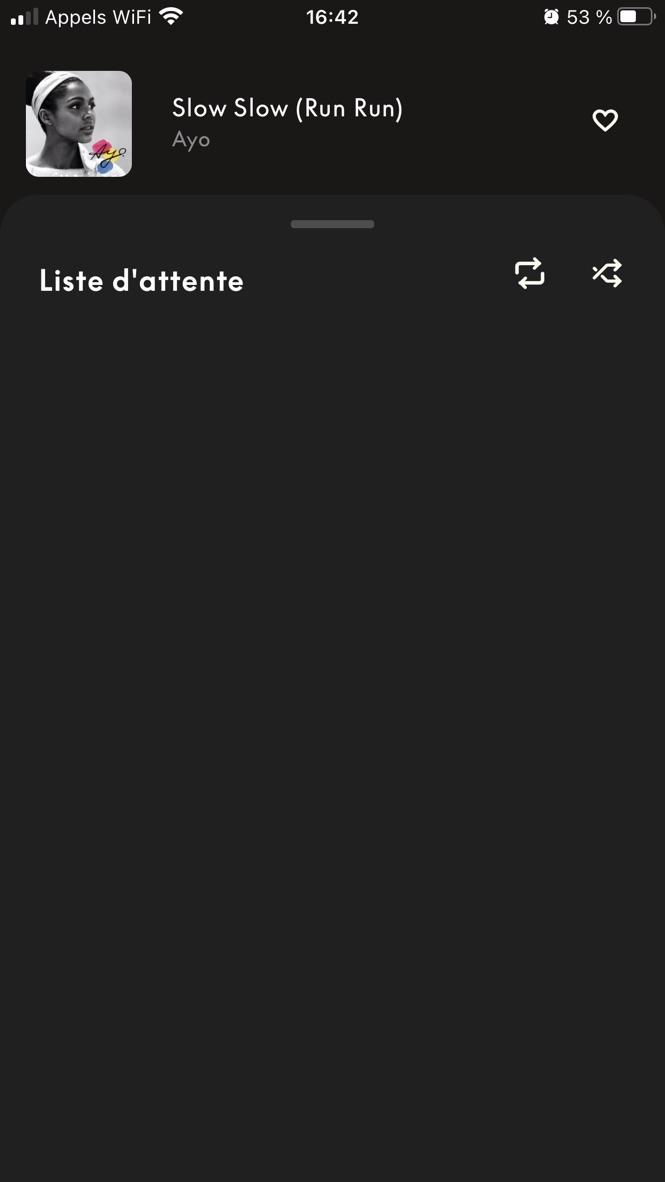Viewport: 665px width, 1182px height.
Task: Enable shuffle for the queue
Action: tap(608, 273)
